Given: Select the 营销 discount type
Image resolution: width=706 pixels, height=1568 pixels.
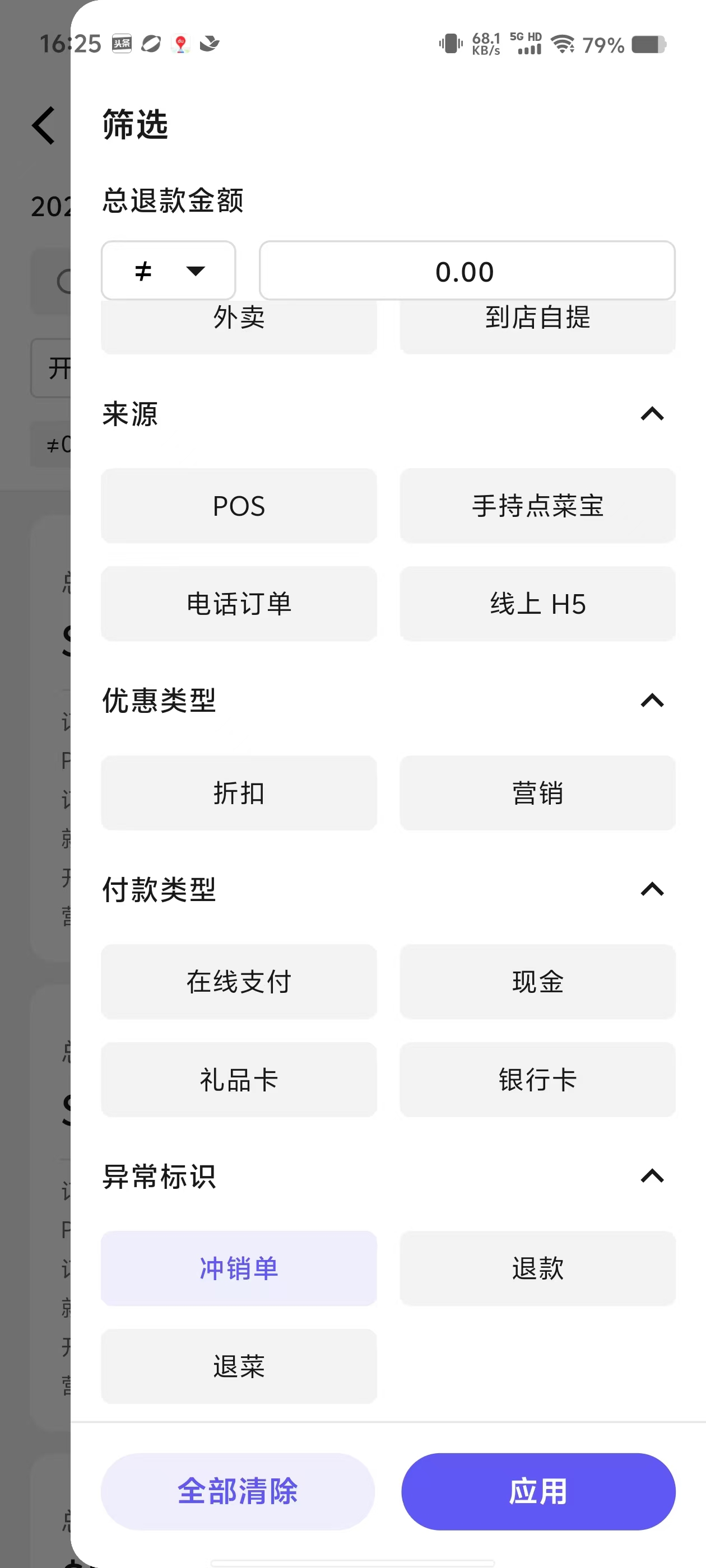Looking at the screenshot, I should pos(537,793).
